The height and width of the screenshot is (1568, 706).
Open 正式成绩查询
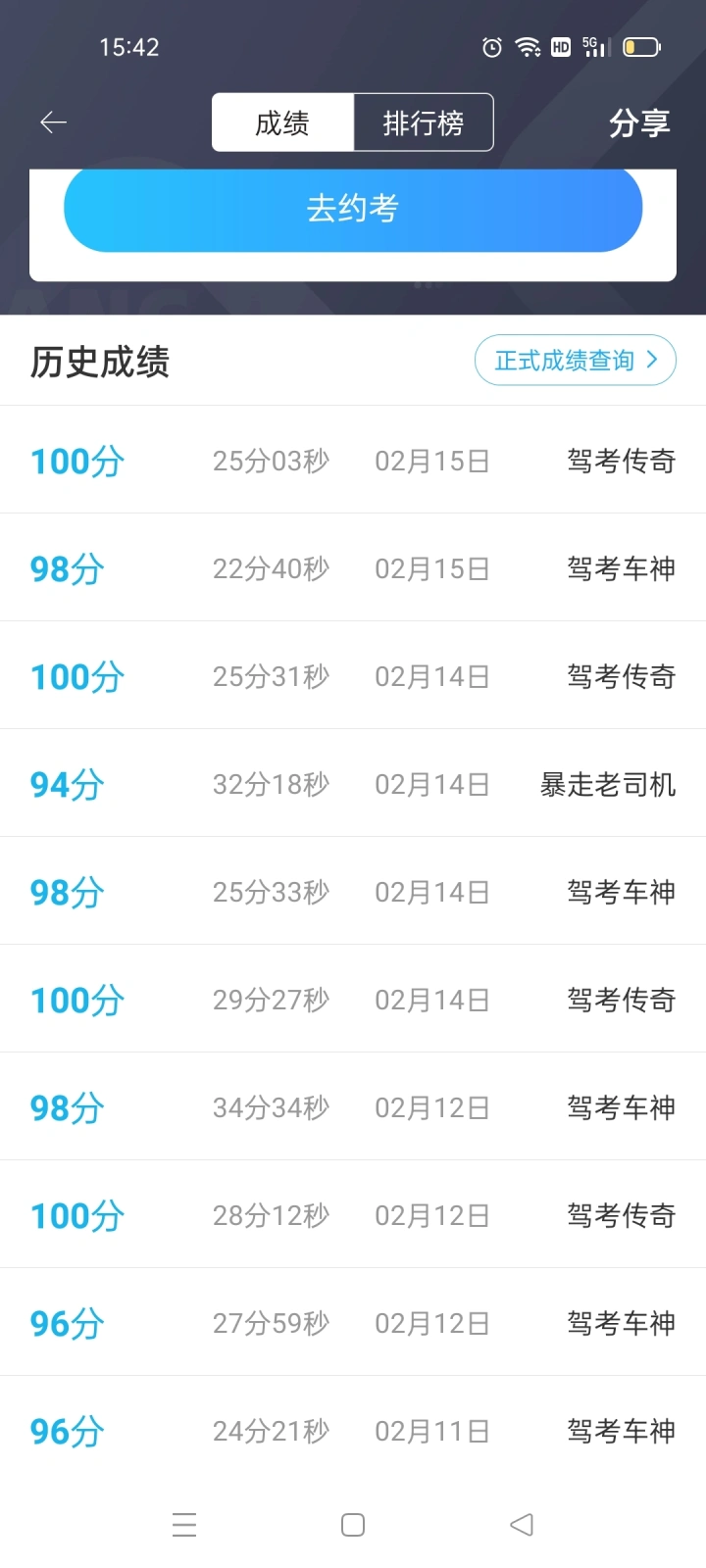coord(576,361)
